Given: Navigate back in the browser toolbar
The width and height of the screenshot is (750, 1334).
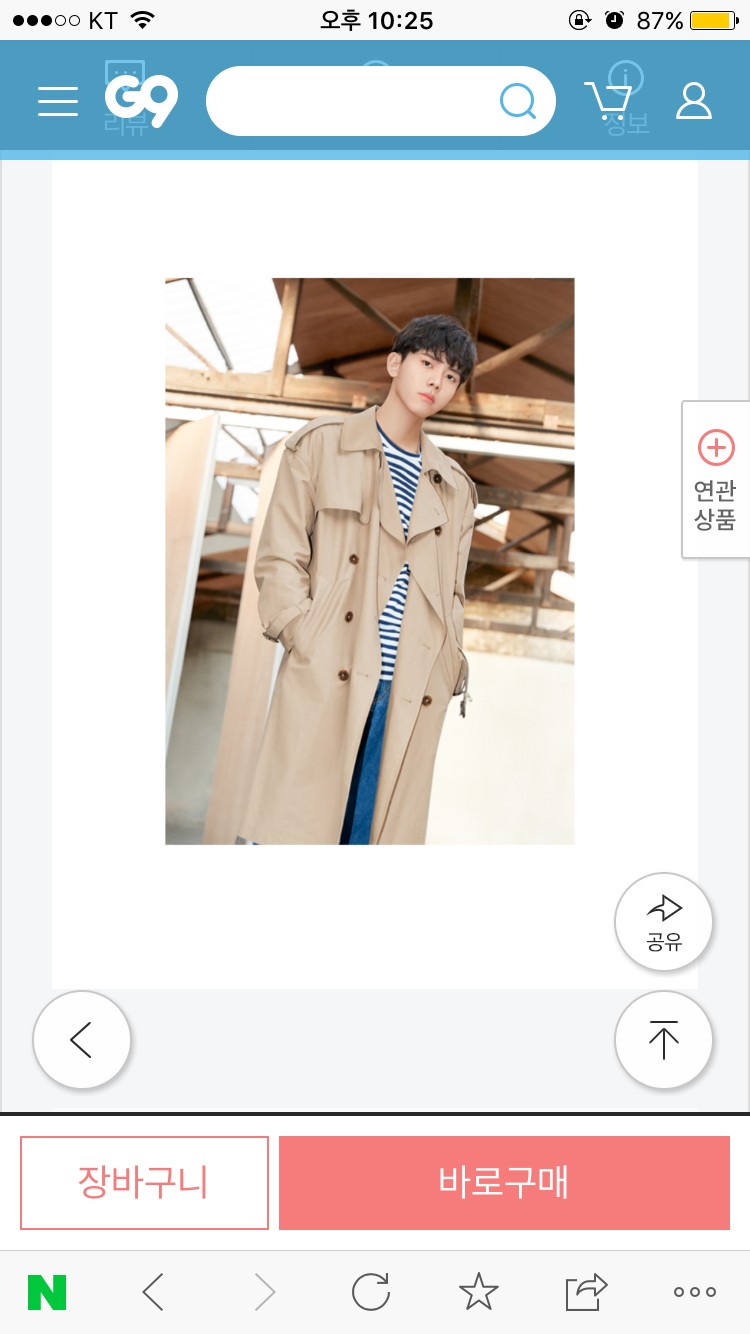Looking at the screenshot, I should click(x=153, y=1292).
